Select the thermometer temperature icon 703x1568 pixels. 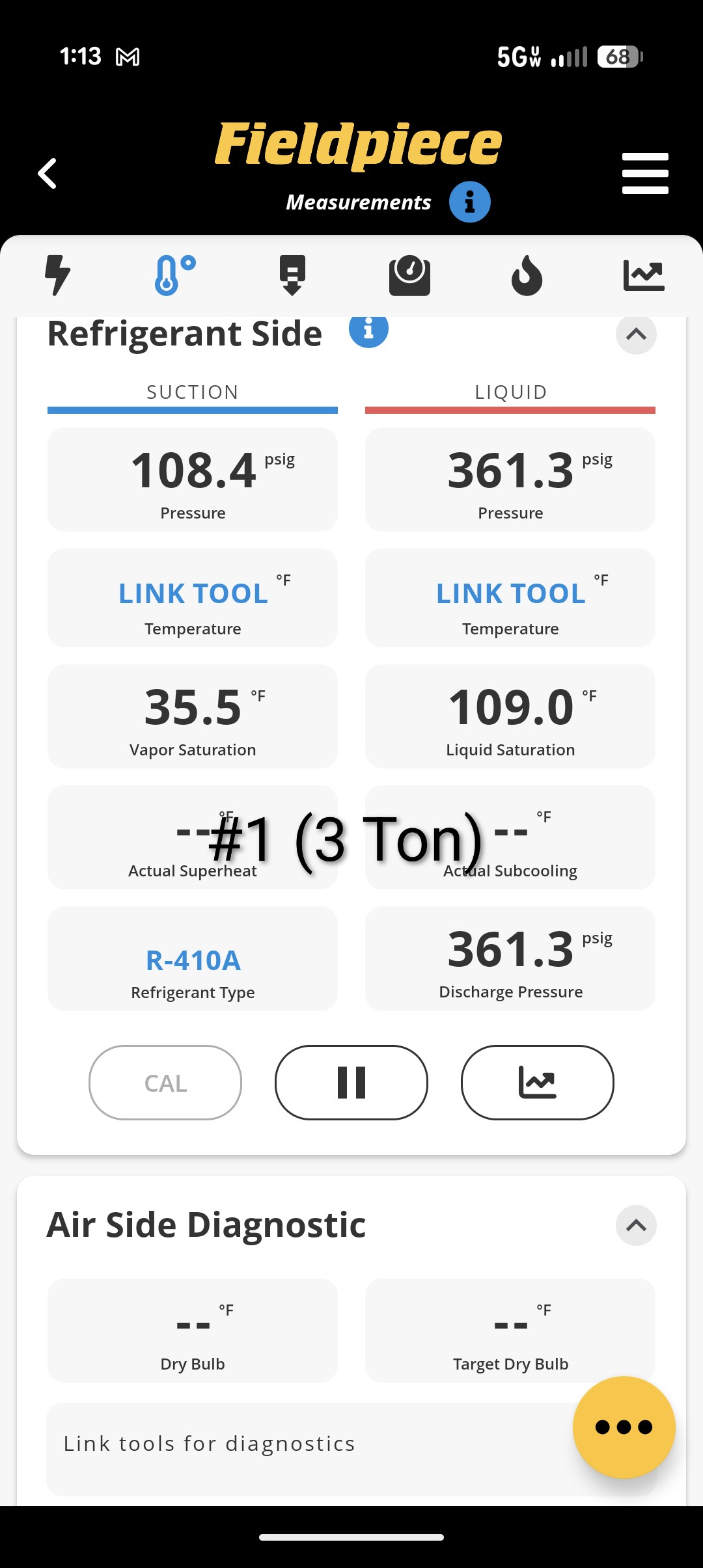tap(172, 276)
